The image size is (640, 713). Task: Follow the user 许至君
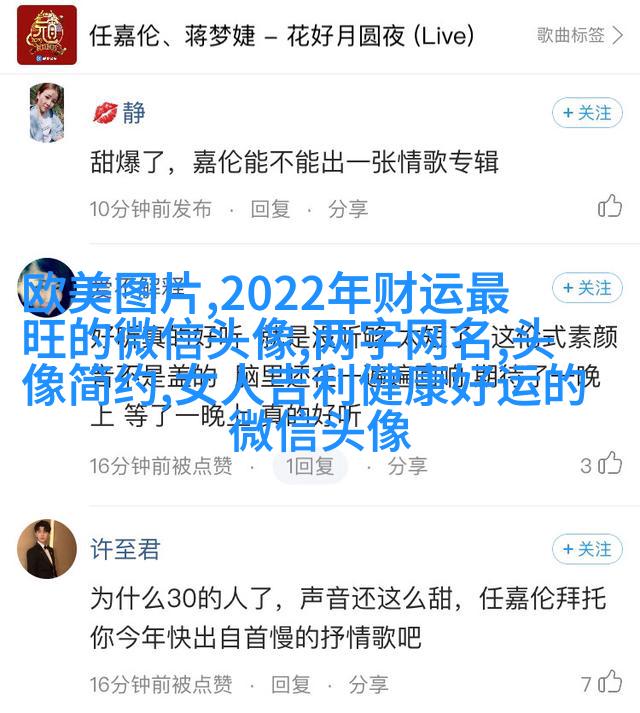point(586,549)
